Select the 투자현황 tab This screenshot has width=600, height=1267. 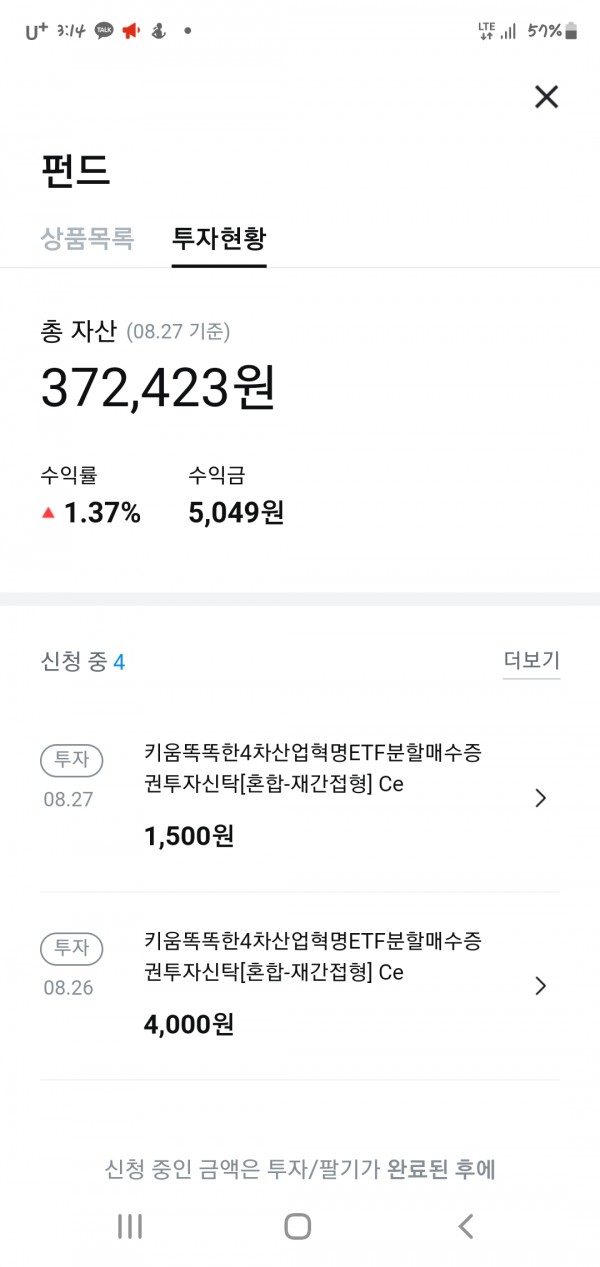219,238
